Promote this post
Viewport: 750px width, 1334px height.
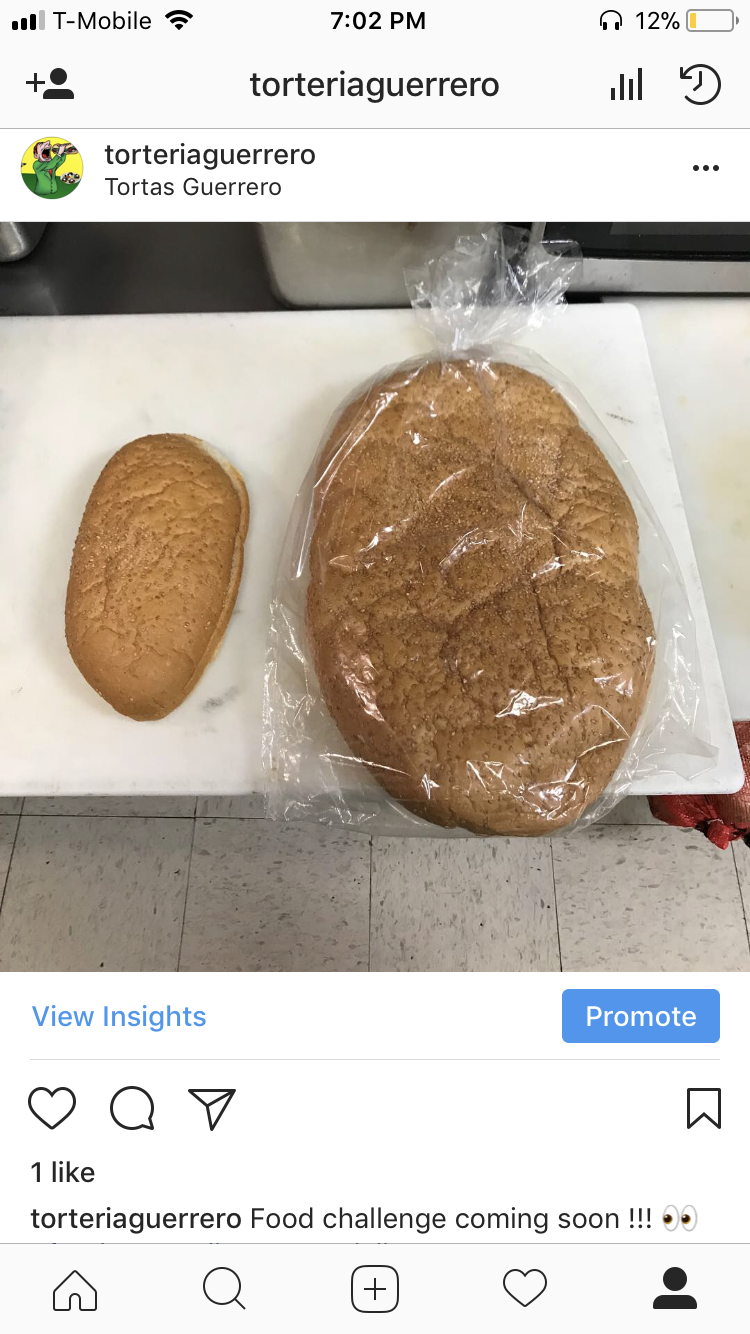(640, 1016)
